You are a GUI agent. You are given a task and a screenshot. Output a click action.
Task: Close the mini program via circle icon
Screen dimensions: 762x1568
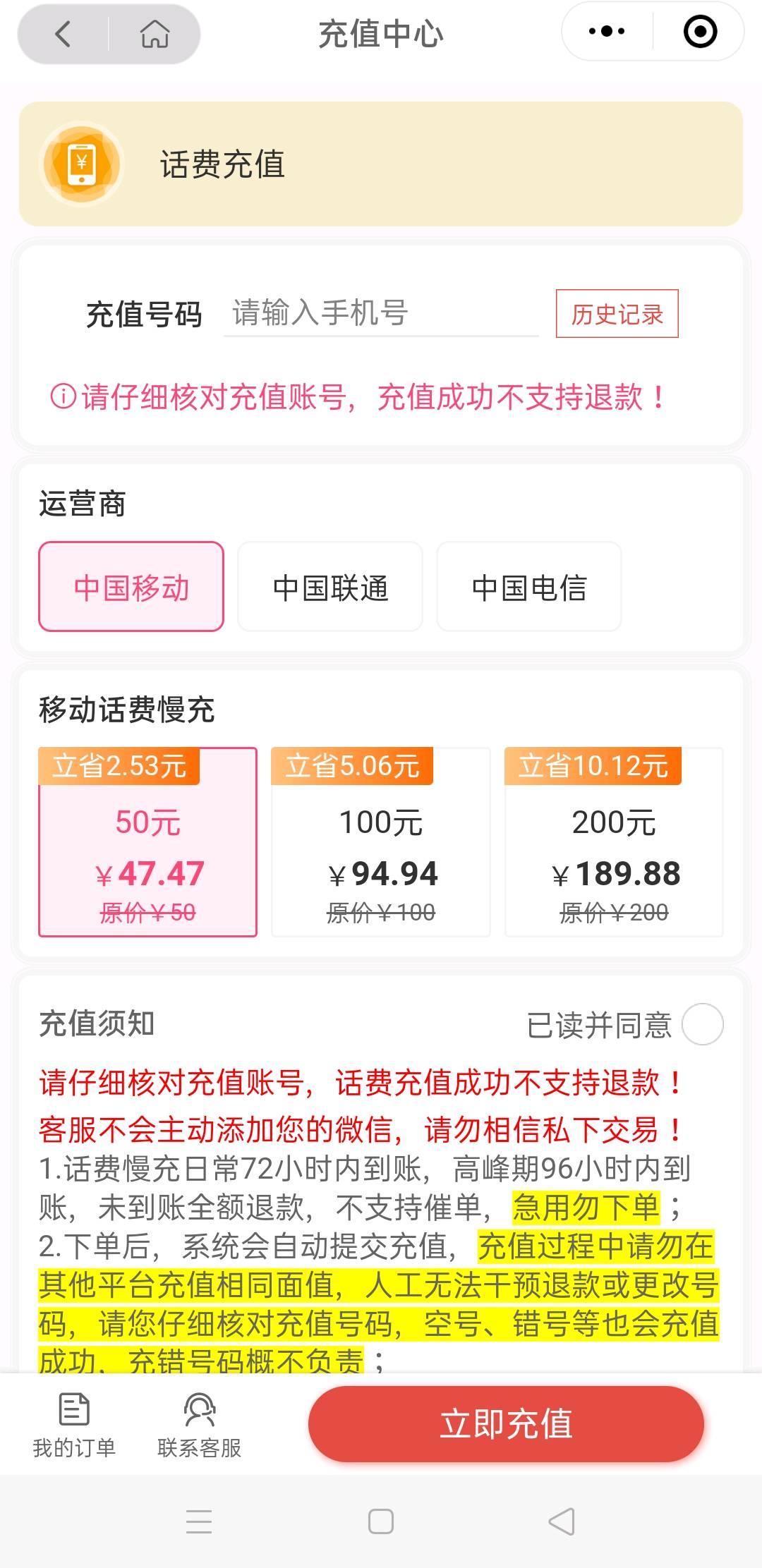click(x=700, y=32)
